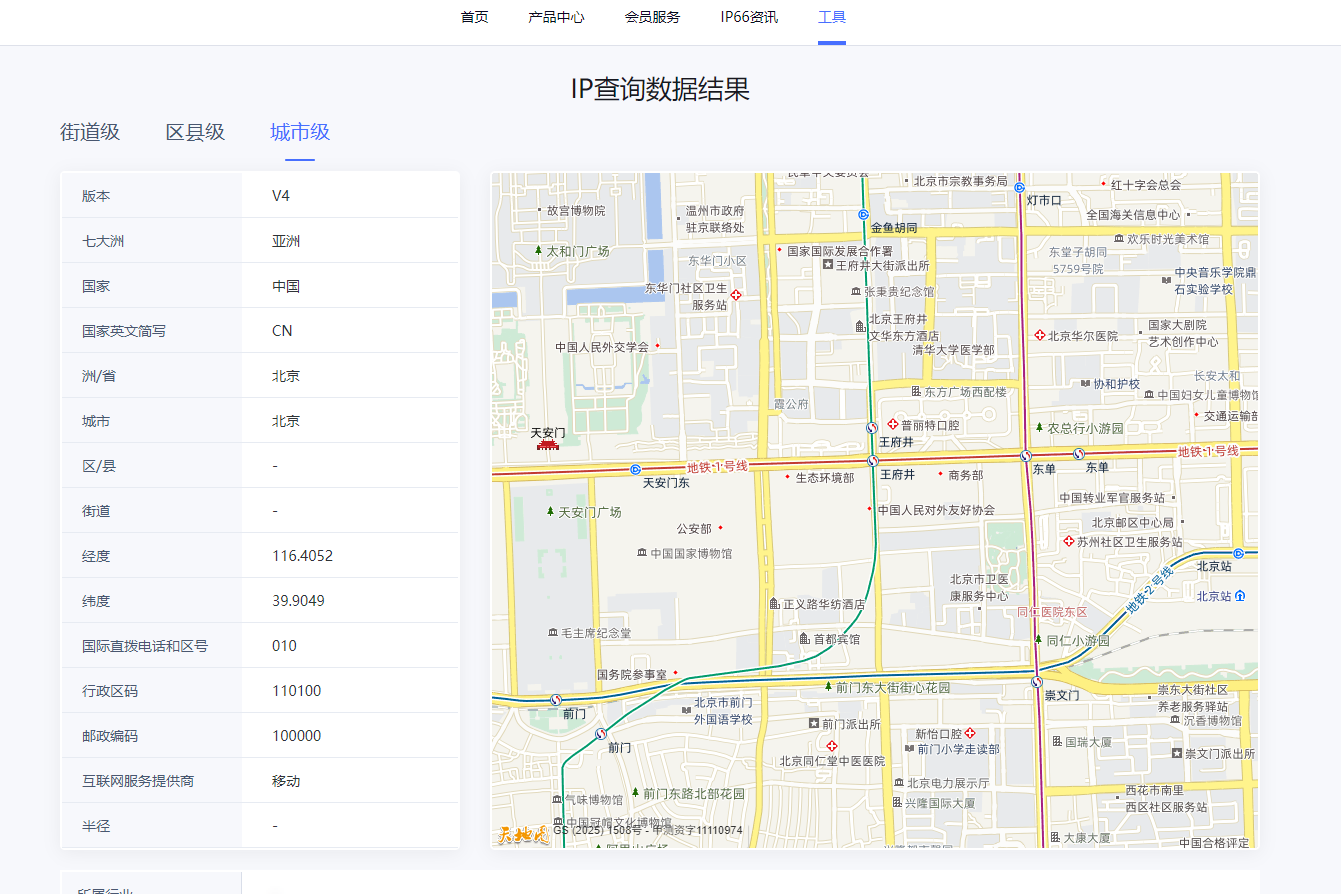
Task: Select 工具 in the top navigation
Action: [x=831, y=17]
